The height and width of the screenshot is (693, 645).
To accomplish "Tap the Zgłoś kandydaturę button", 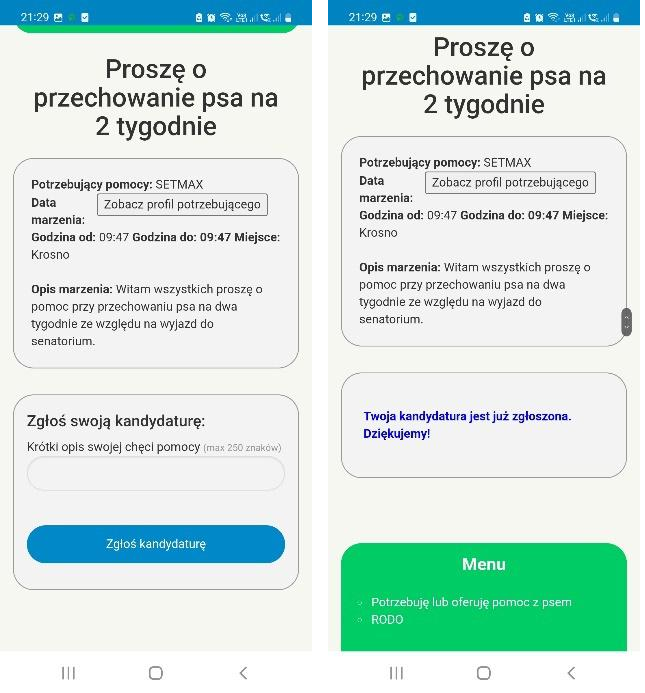I will (x=155, y=544).
